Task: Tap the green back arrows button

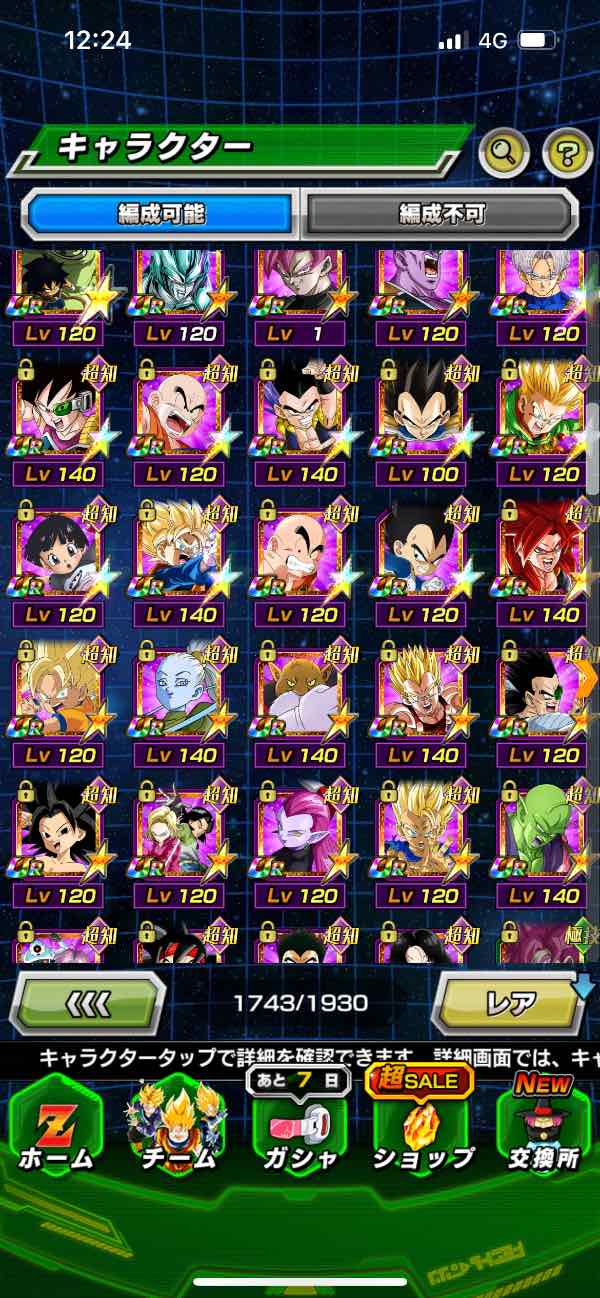Action: [87, 1001]
